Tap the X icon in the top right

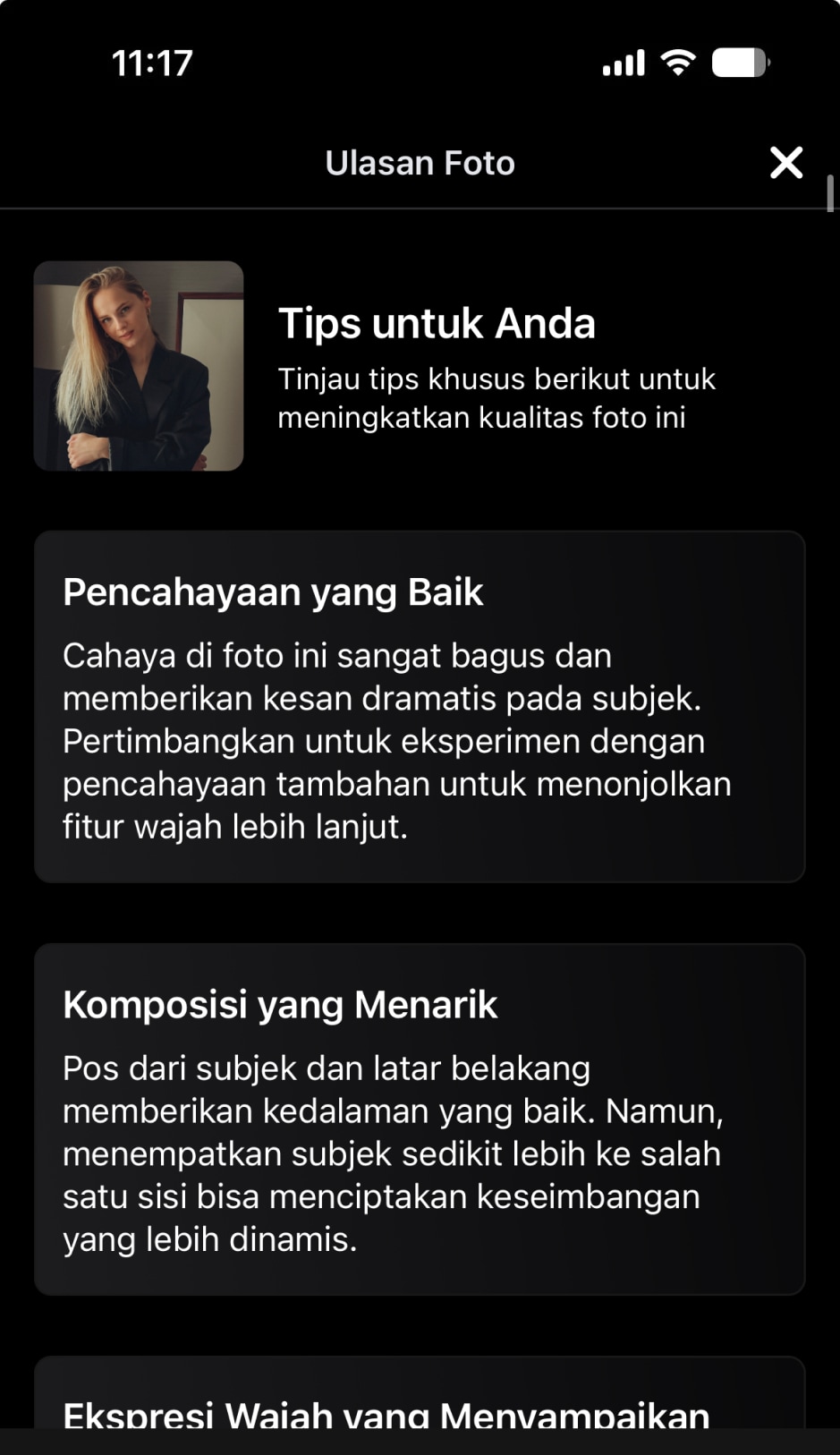785,162
